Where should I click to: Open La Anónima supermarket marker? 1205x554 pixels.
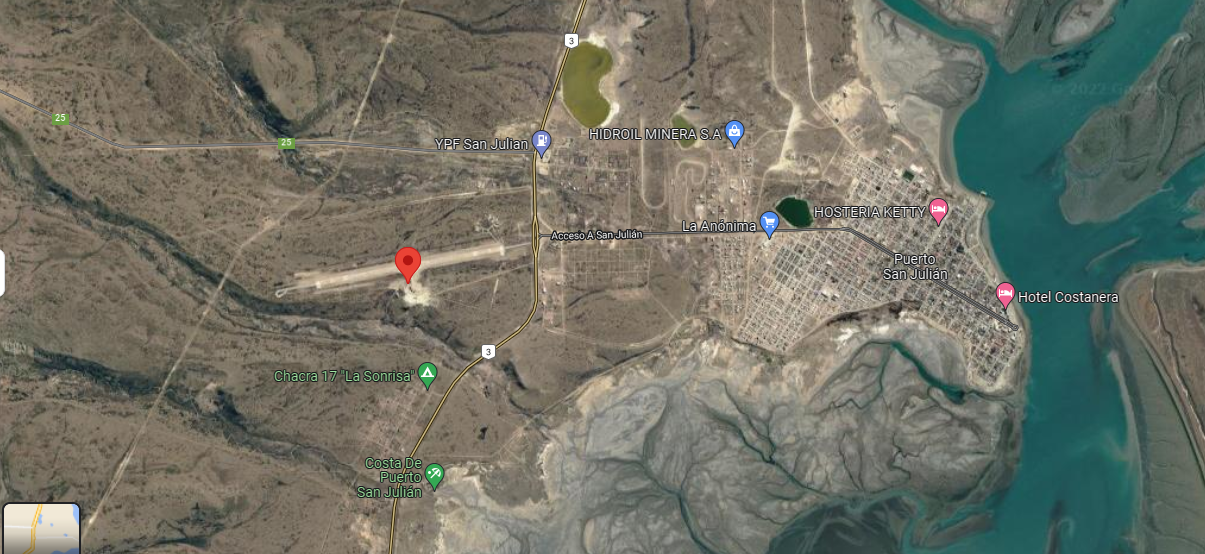coord(769,224)
